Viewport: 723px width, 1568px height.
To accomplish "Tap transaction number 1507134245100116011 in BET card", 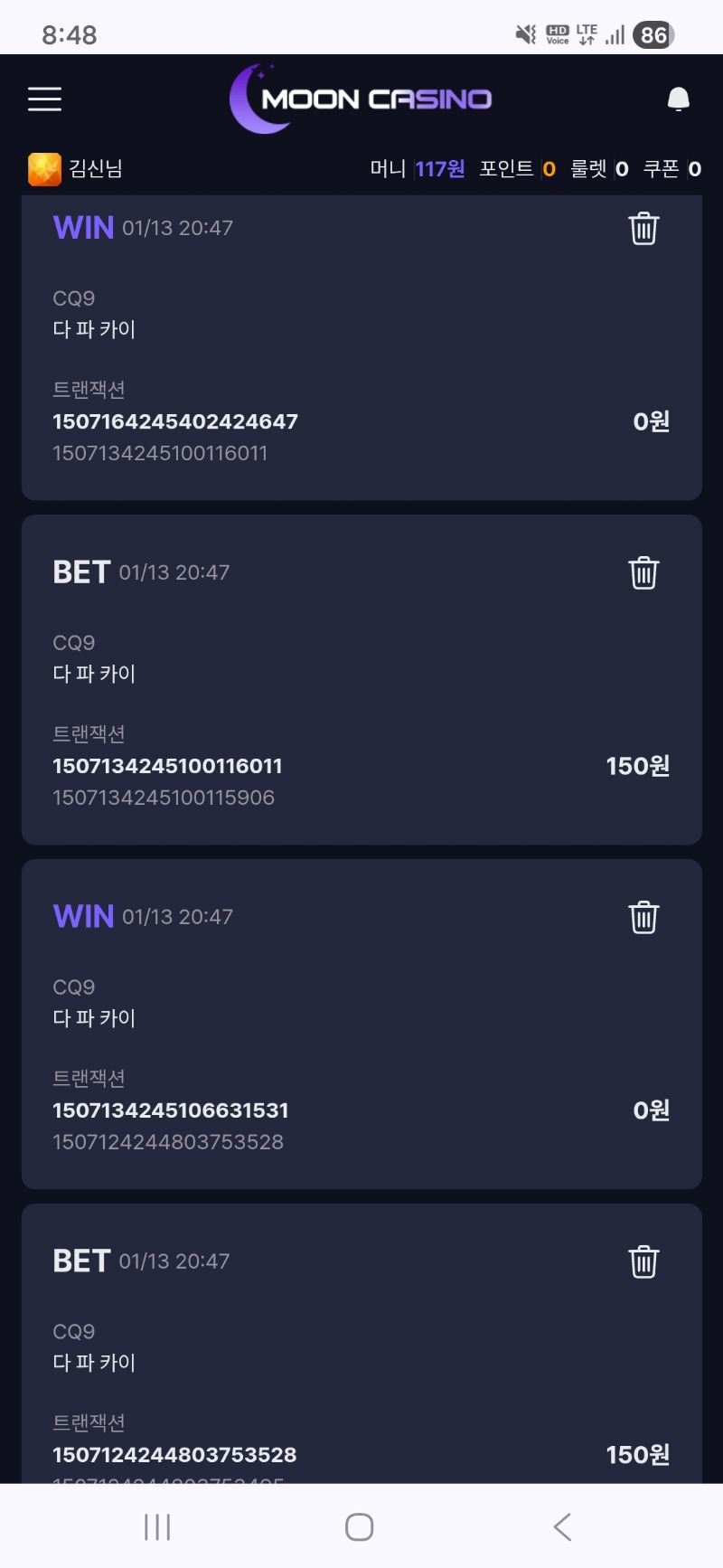I will [x=167, y=766].
